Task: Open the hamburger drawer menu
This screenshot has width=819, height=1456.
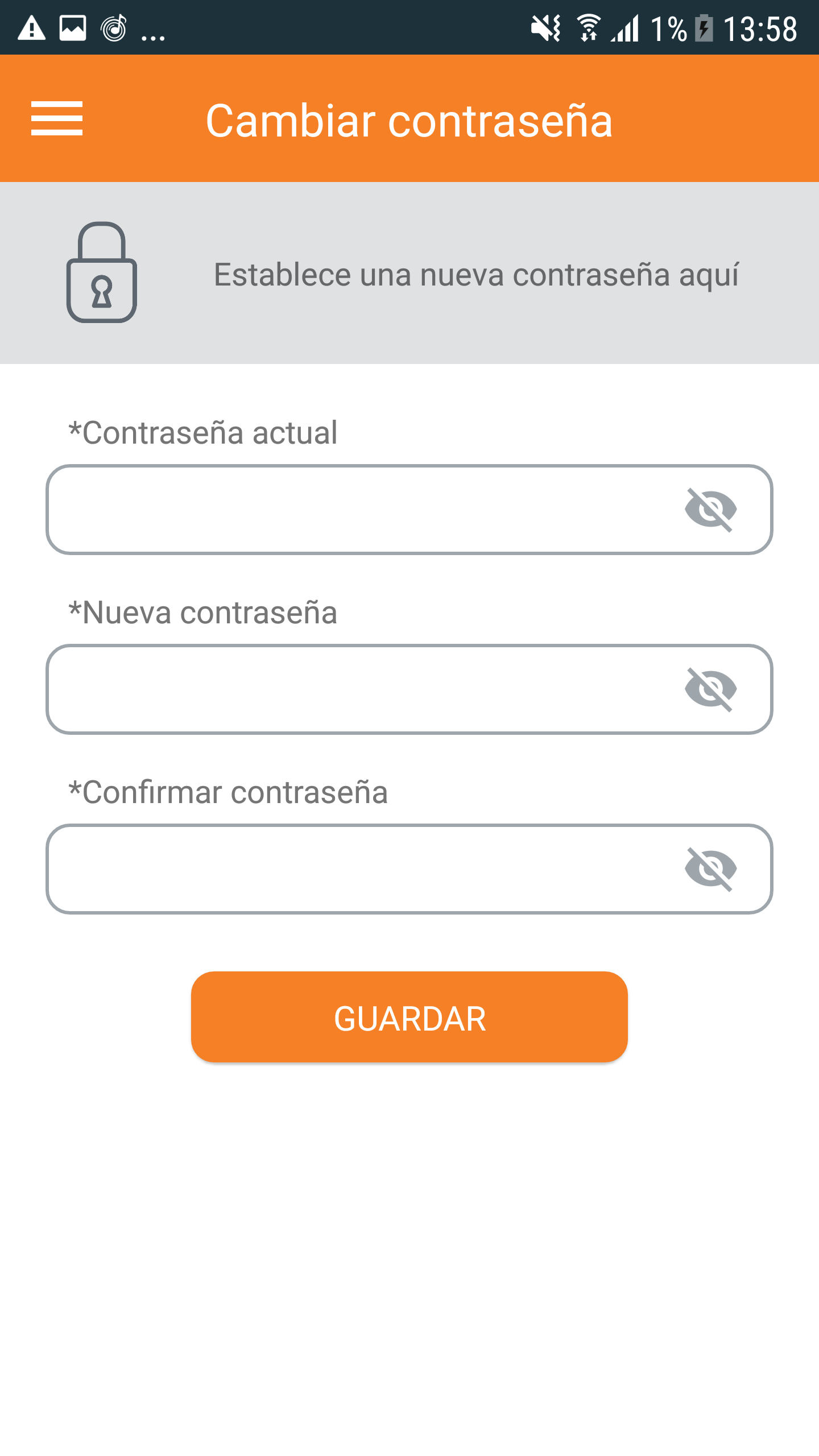Action: (x=57, y=118)
